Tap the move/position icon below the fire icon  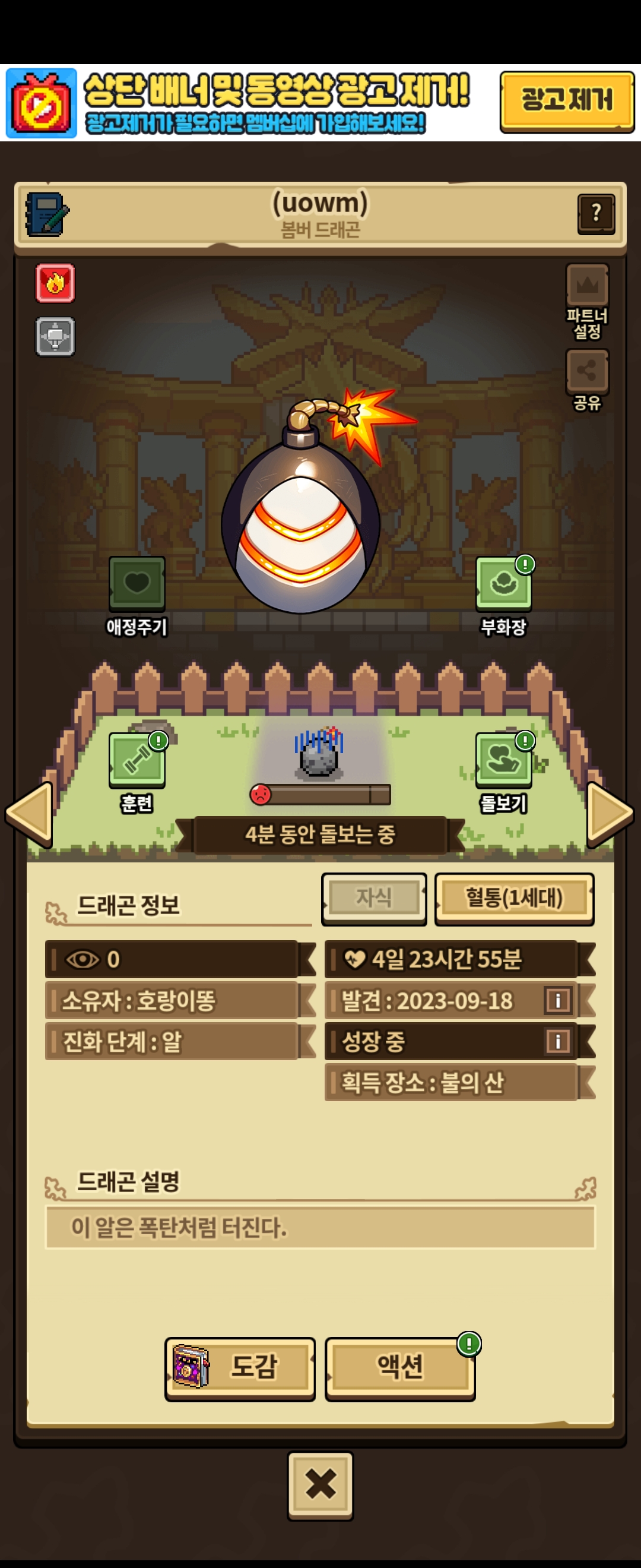[x=55, y=336]
